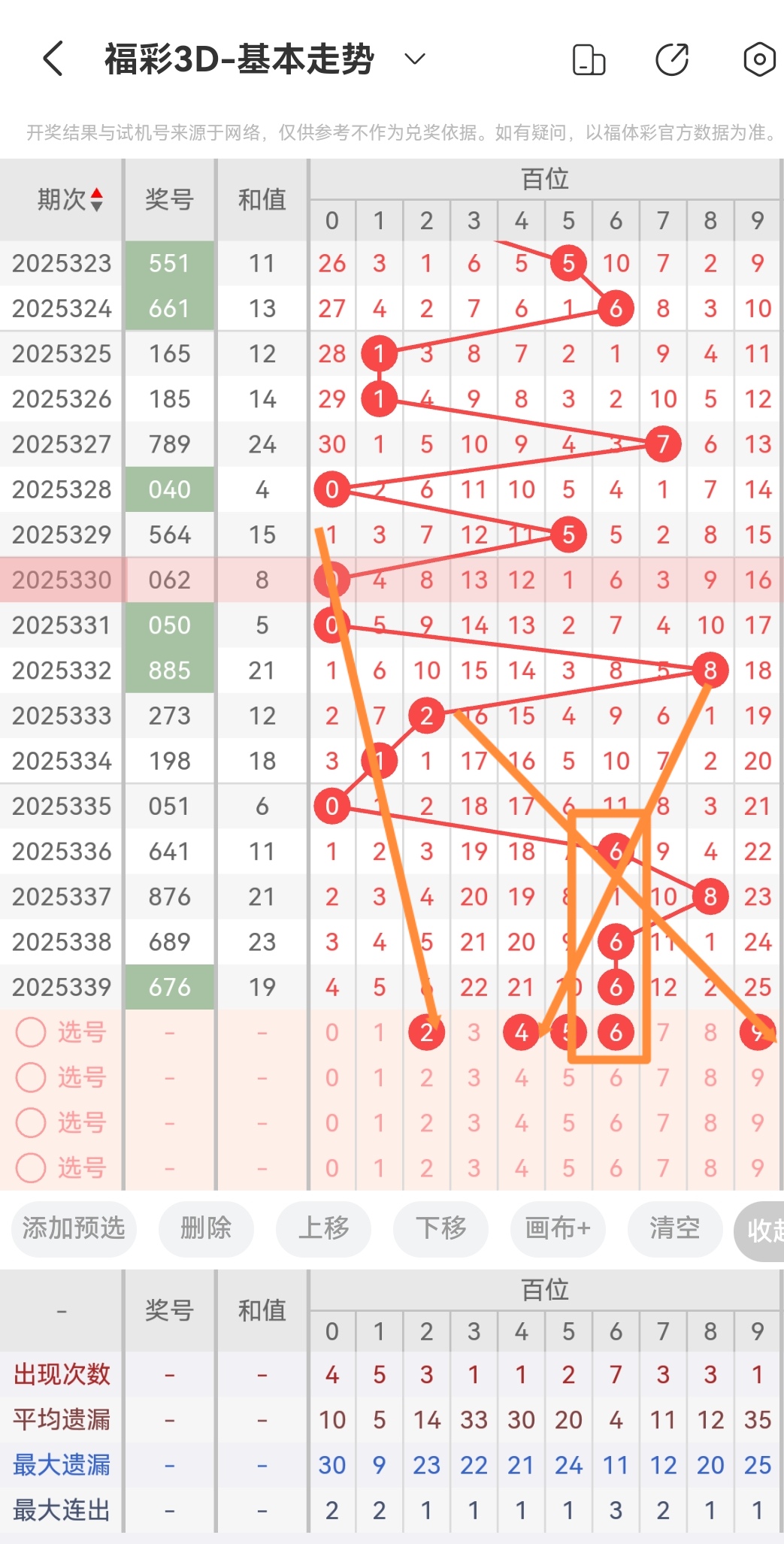Viewport: 784px width, 1544px height.
Task: Tap 添加预选 button
Action: [74, 1228]
